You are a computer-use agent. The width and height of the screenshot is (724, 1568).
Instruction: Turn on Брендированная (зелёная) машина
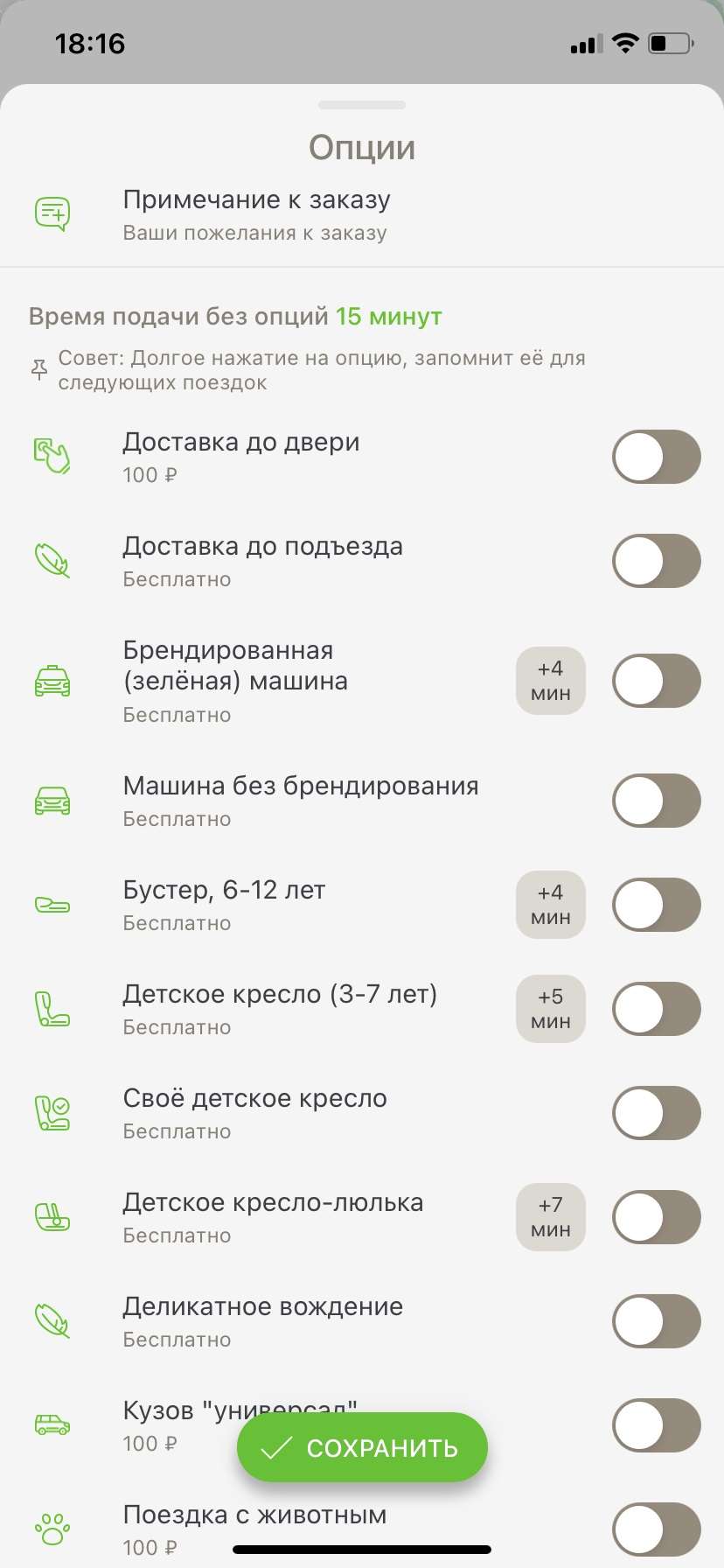[657, 681]
